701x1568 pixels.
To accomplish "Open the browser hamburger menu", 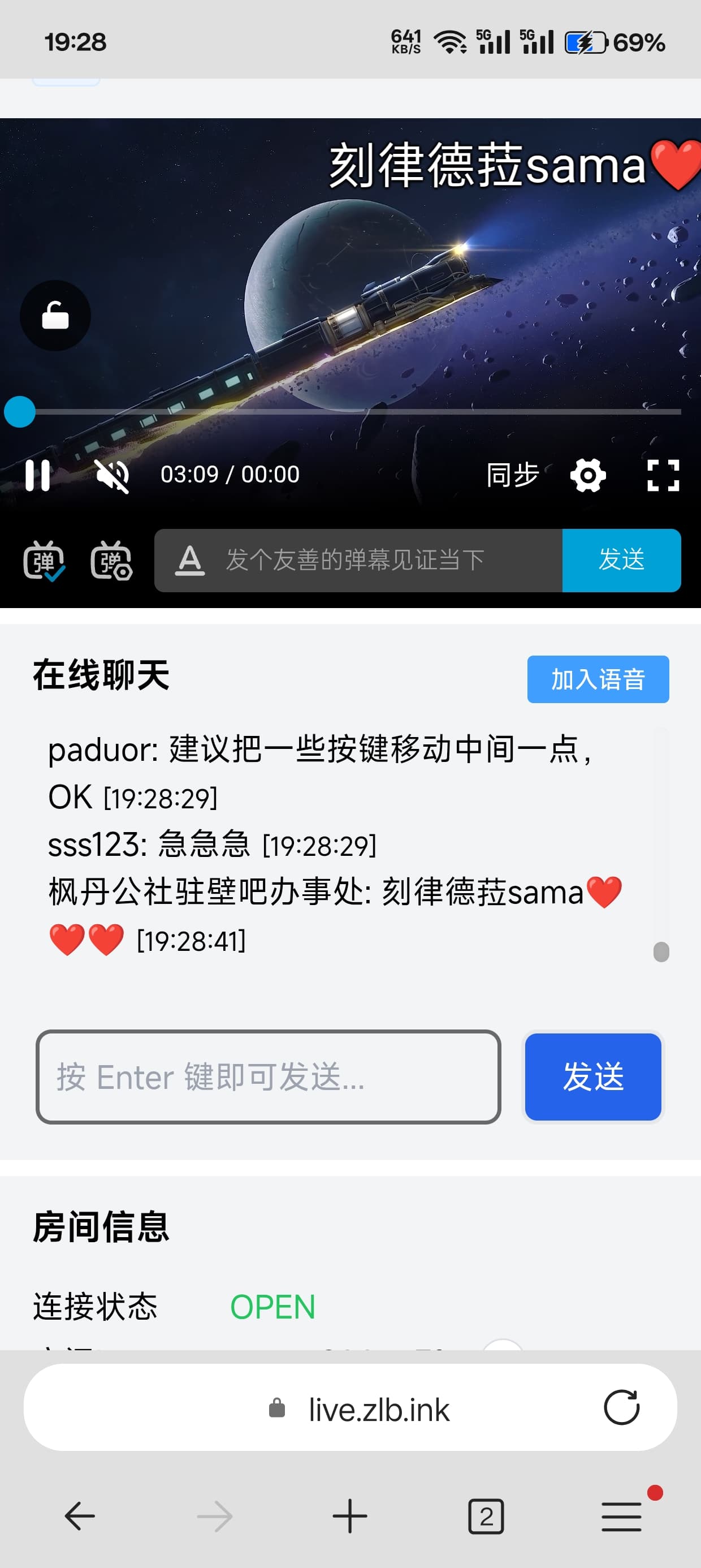I will click(621, 1515).
